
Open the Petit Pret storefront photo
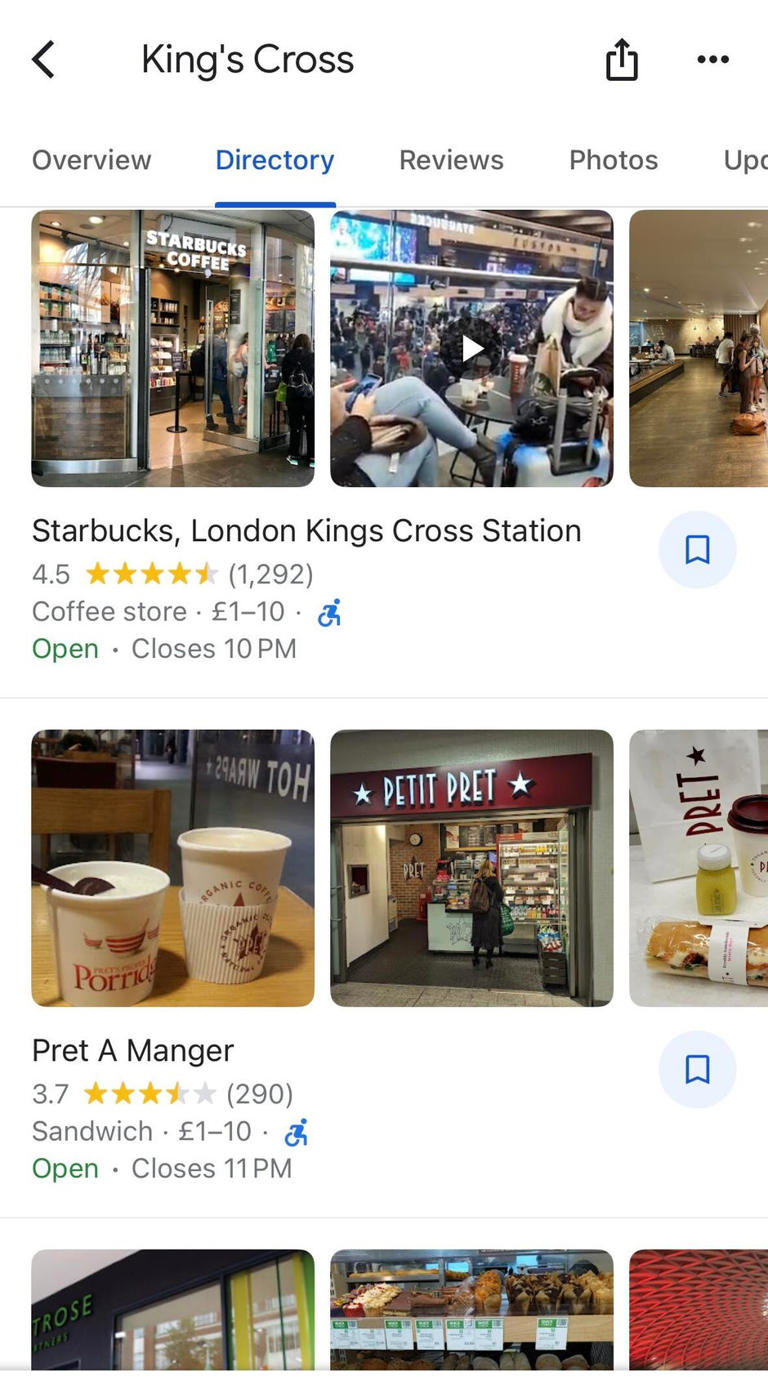[x=470, y=868]
